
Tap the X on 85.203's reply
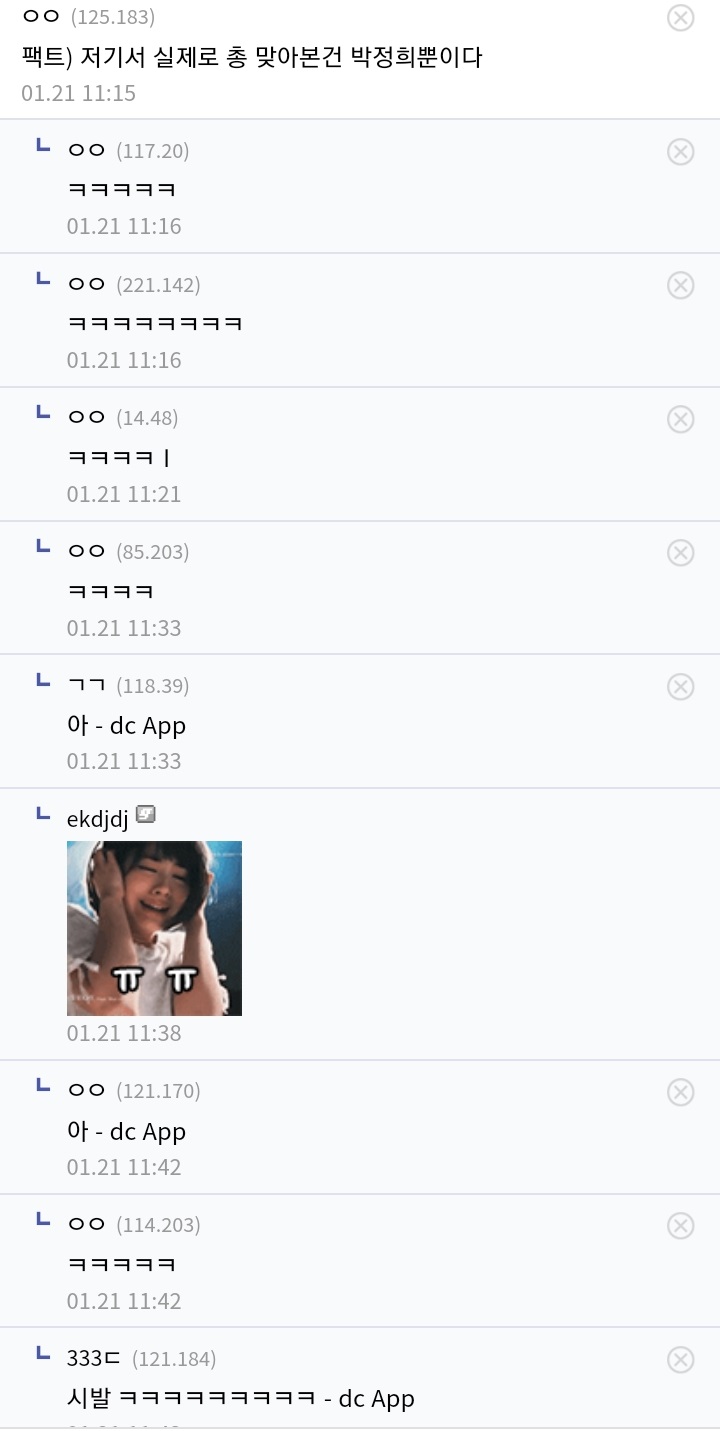coord(680,553)
